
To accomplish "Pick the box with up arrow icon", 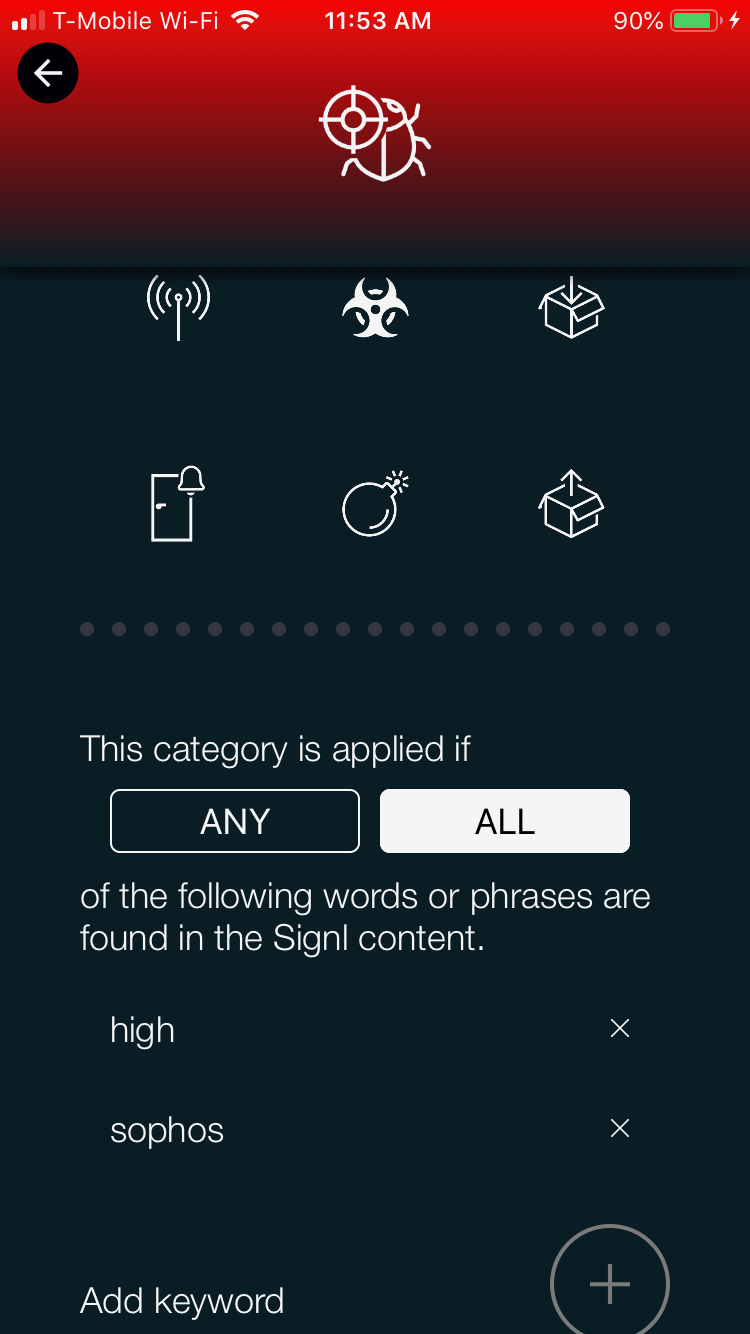I will pyautogui.click(x=571, y=504).
